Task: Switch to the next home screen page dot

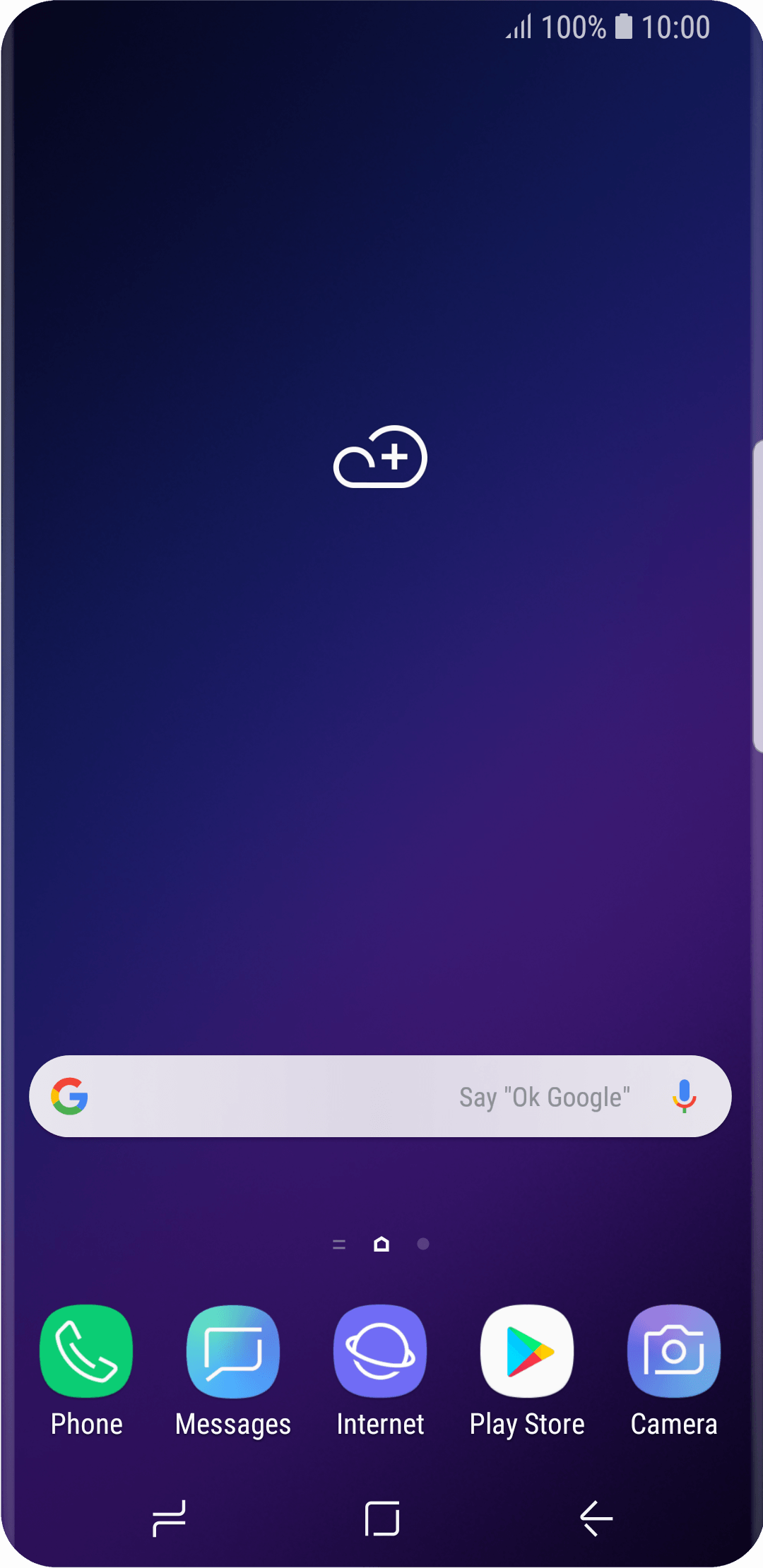Action: point(422,1245)
